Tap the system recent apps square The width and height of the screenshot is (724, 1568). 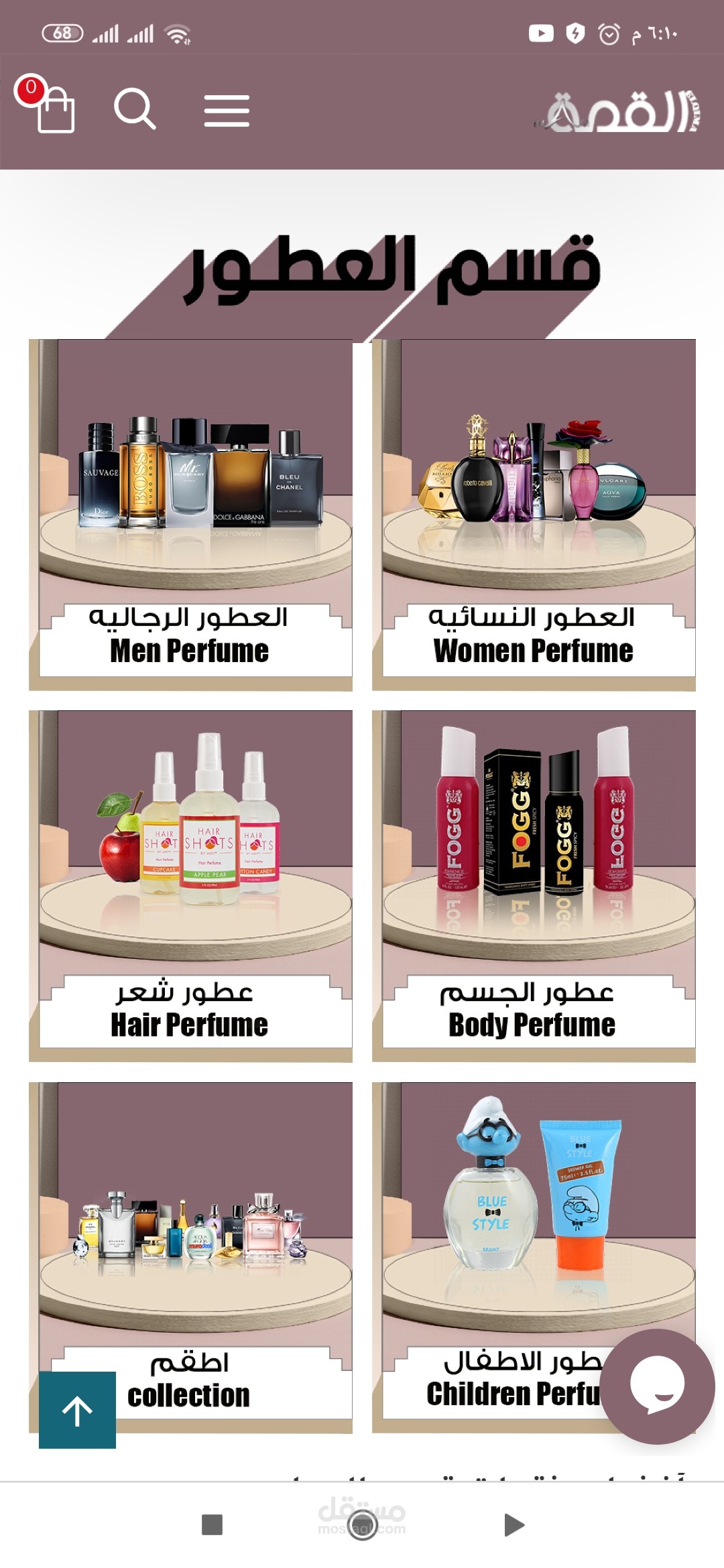[212, 1525]
